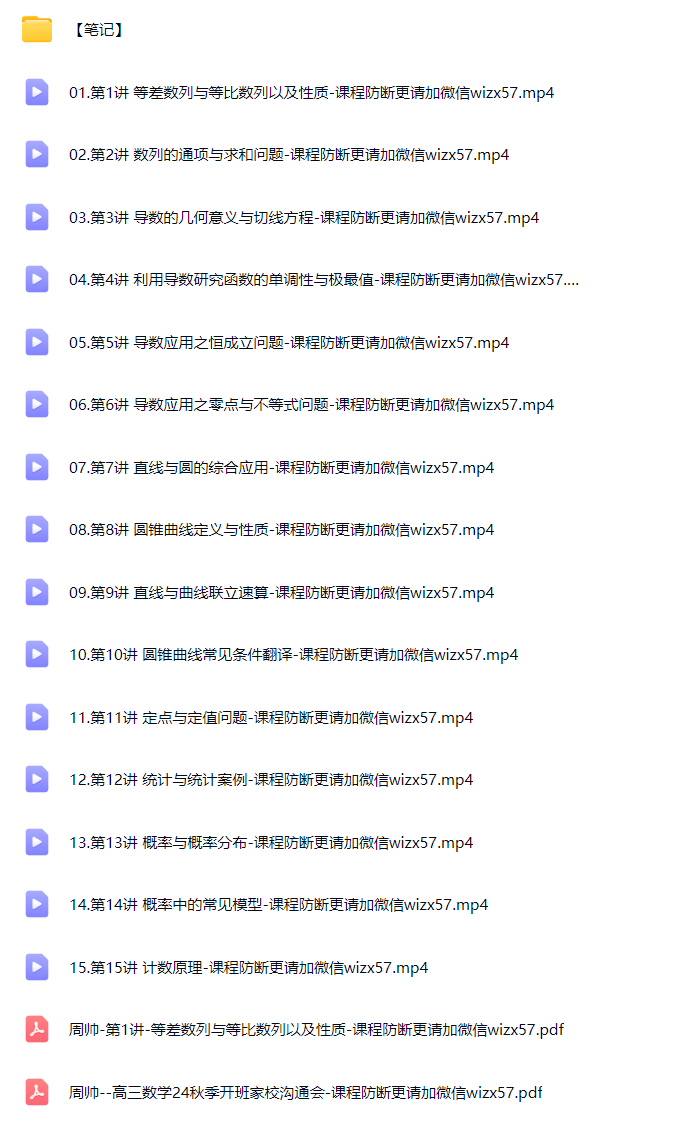Viewport: 691px width, 1132px height.
Task: Select 04.第4讲 利用导数研究函数的单调性 file
Action: click(323, 279)
